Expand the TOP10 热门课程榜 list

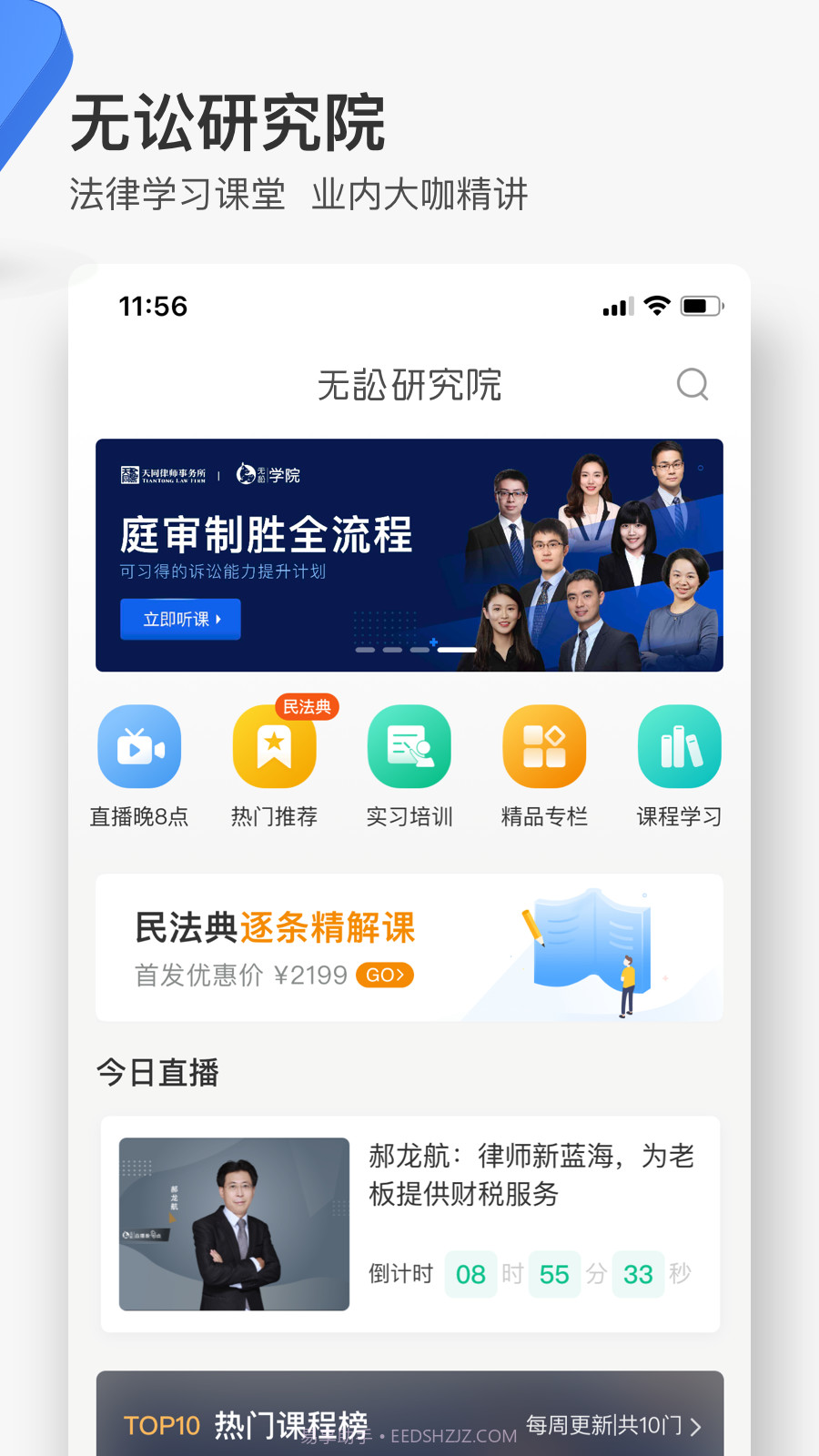408,1420
